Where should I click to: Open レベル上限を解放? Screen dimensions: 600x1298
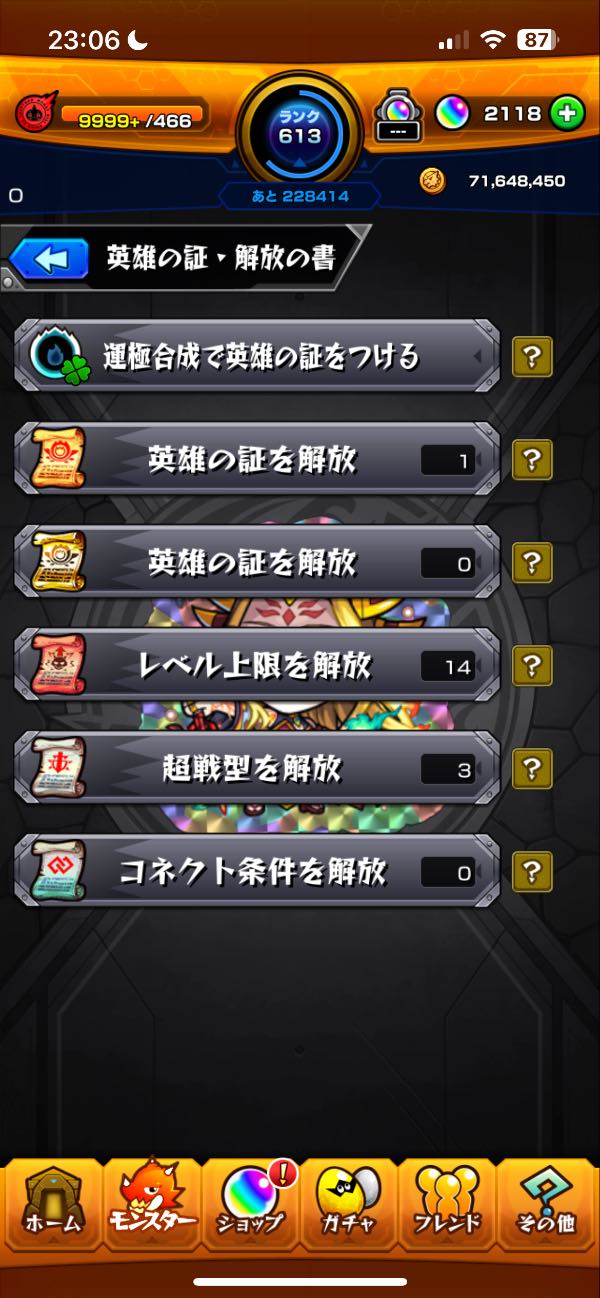[257, 665]
